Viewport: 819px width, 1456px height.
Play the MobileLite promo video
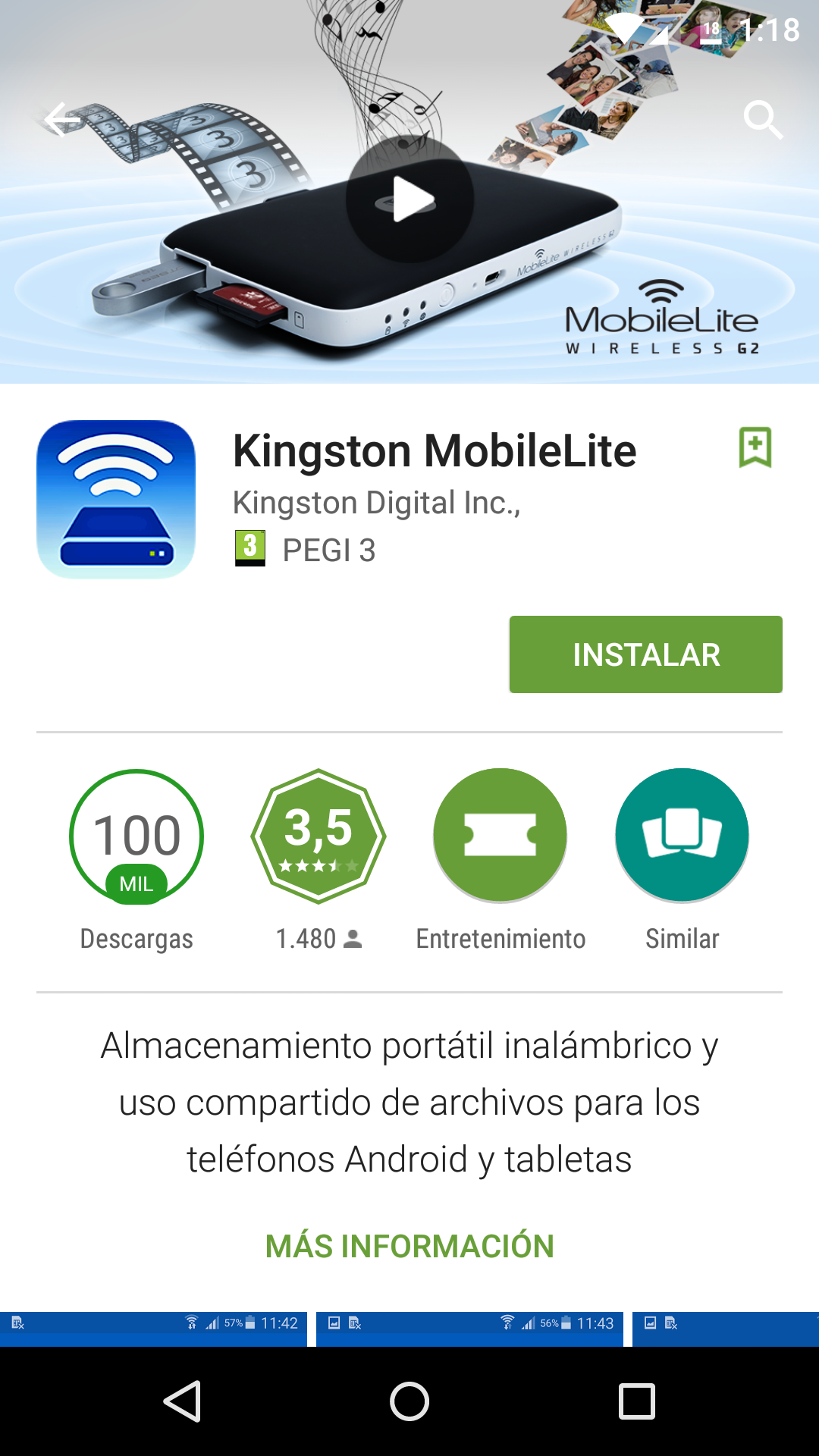point(410,199)
